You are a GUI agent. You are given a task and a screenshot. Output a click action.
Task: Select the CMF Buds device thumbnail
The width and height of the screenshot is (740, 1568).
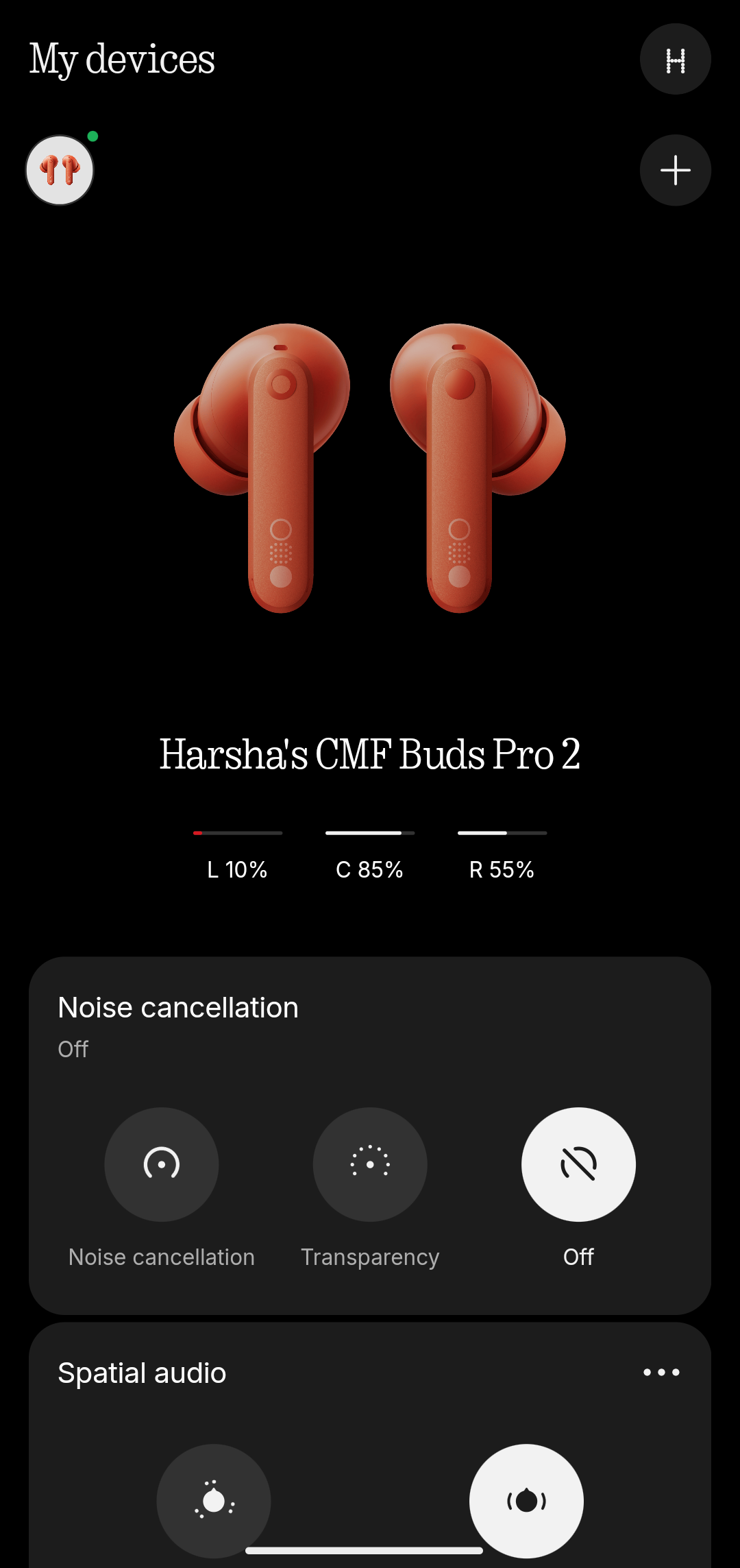pyautogui.click(x=60, y=170)
